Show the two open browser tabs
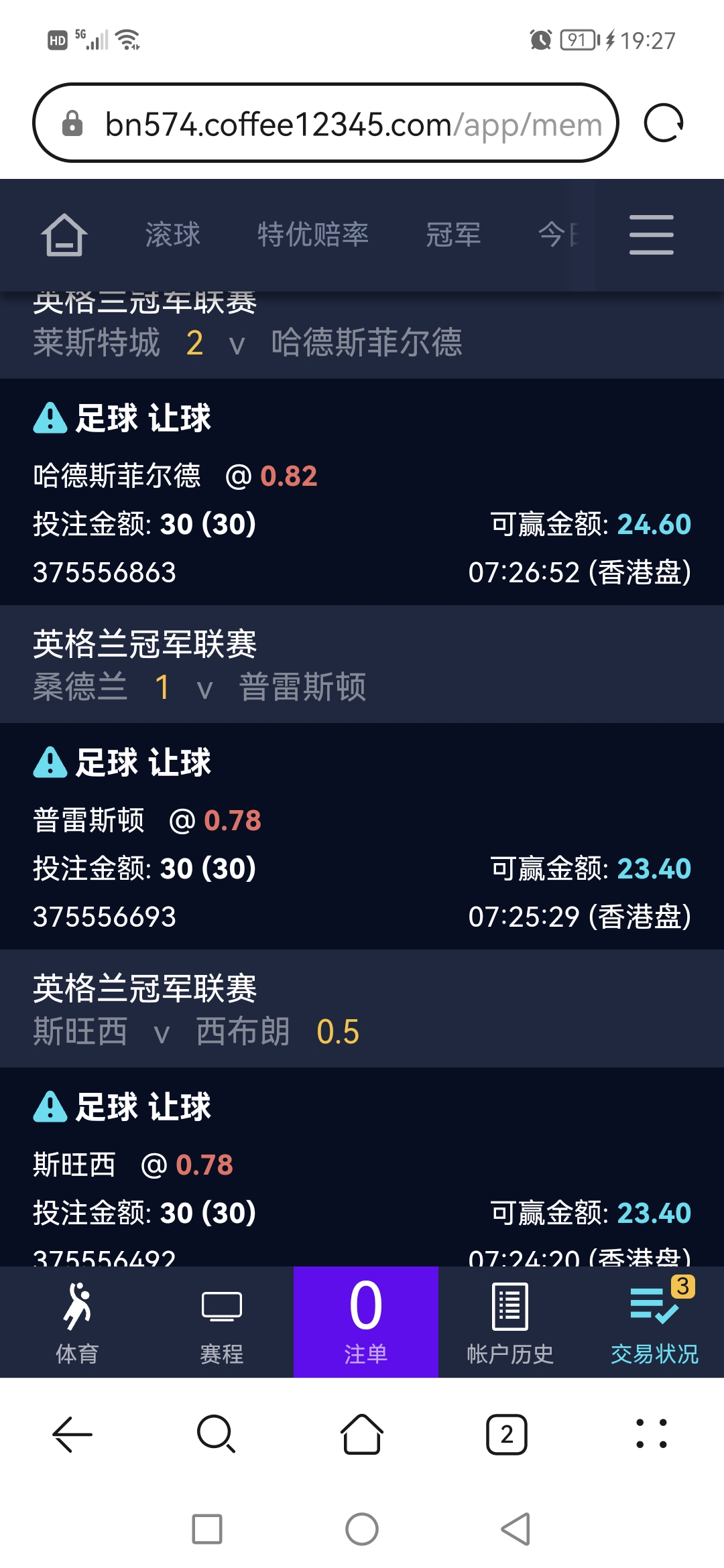Screen dimensions: 724x1568 tap(507, 1434)
